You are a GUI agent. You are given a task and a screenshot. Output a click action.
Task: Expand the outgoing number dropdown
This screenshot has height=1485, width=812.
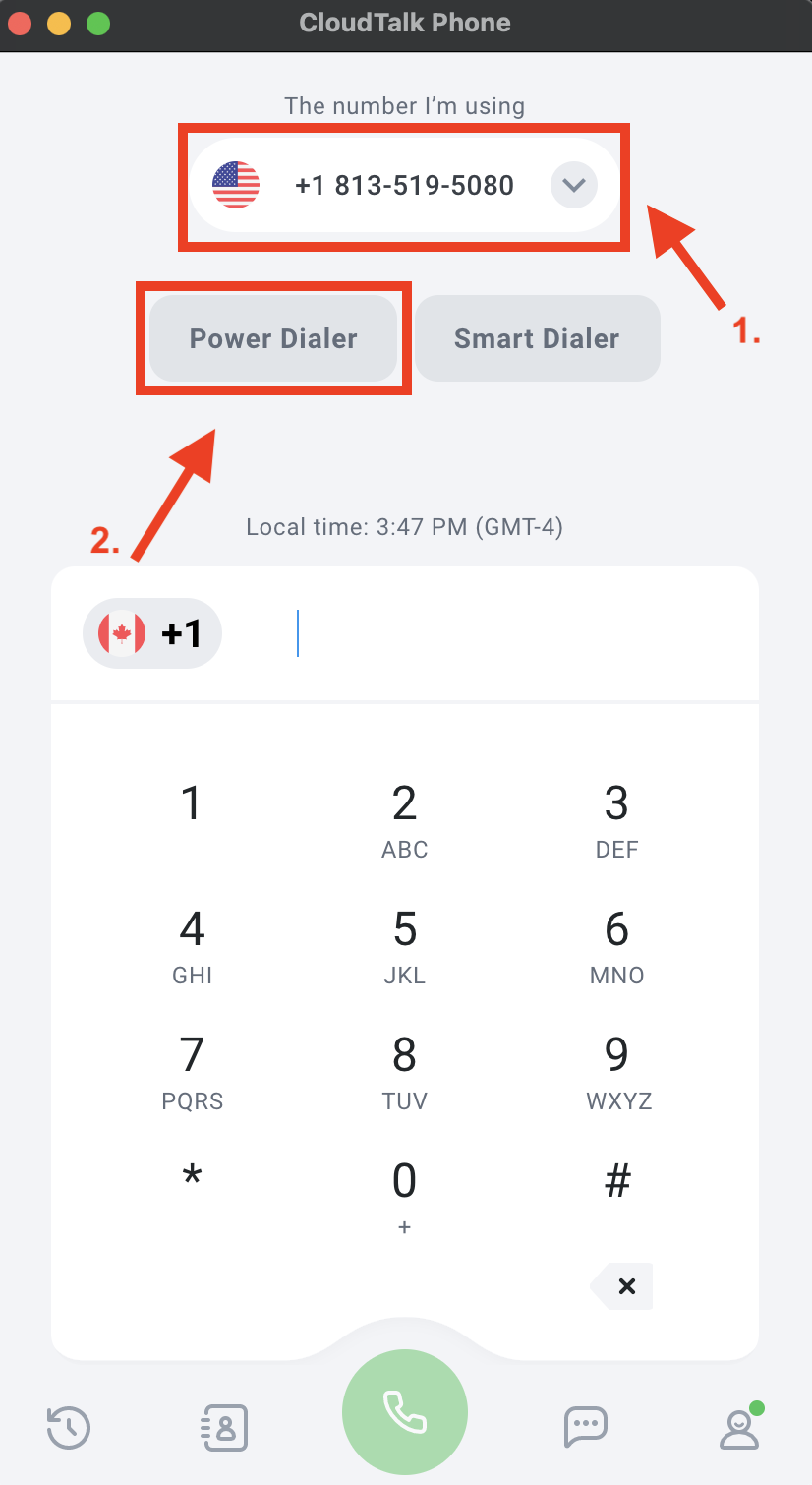[574, 185]
